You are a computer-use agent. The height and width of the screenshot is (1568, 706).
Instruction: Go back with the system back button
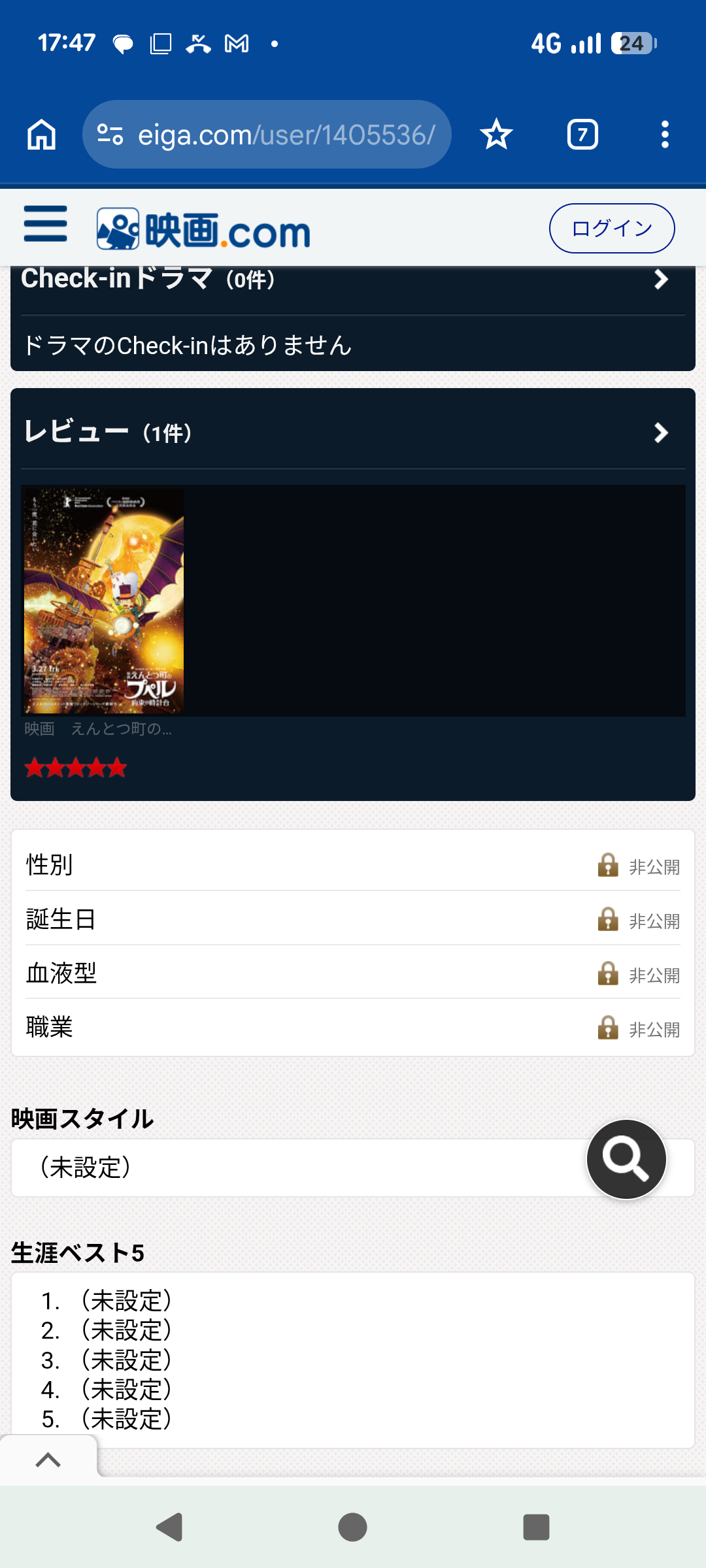tap(169, 1527)
